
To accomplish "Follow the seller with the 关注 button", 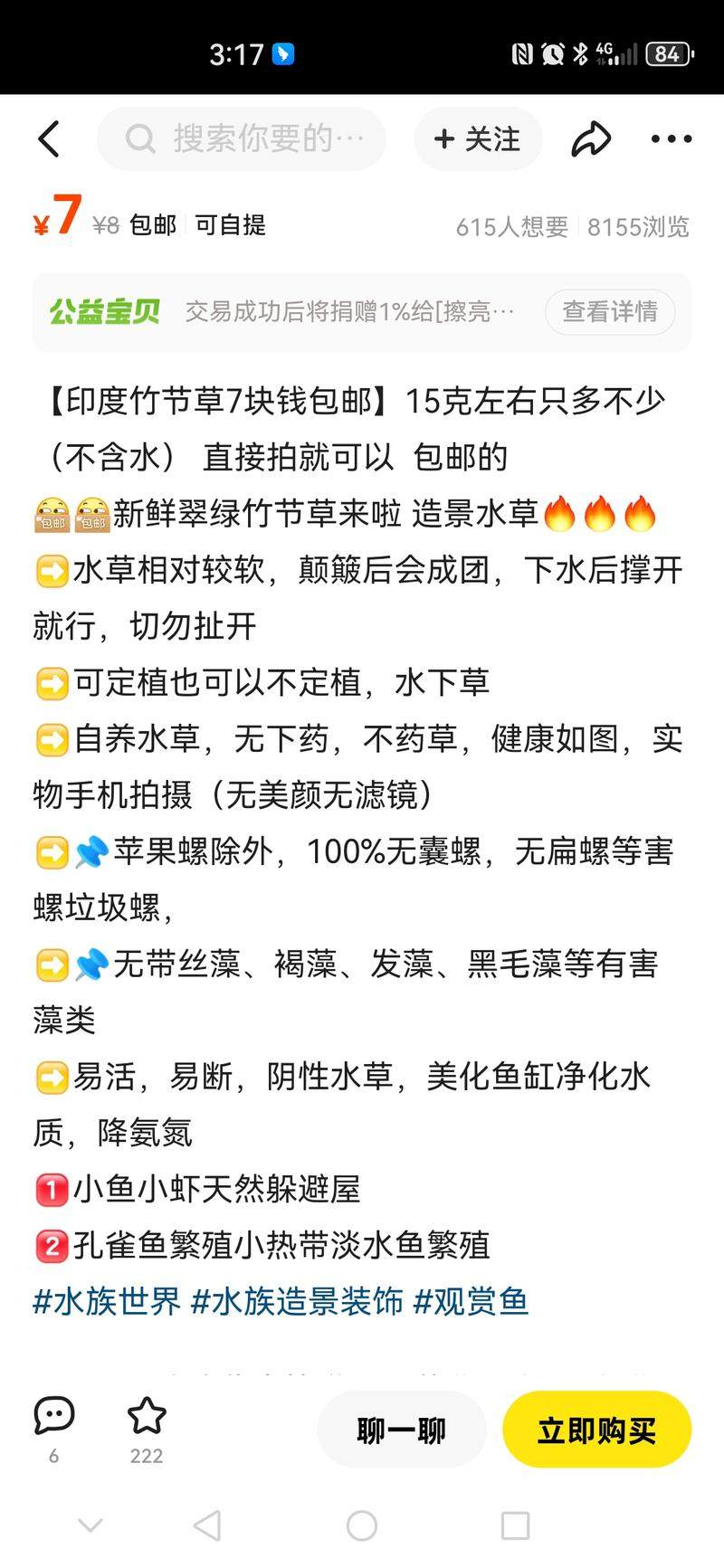I will coord(478,139).
